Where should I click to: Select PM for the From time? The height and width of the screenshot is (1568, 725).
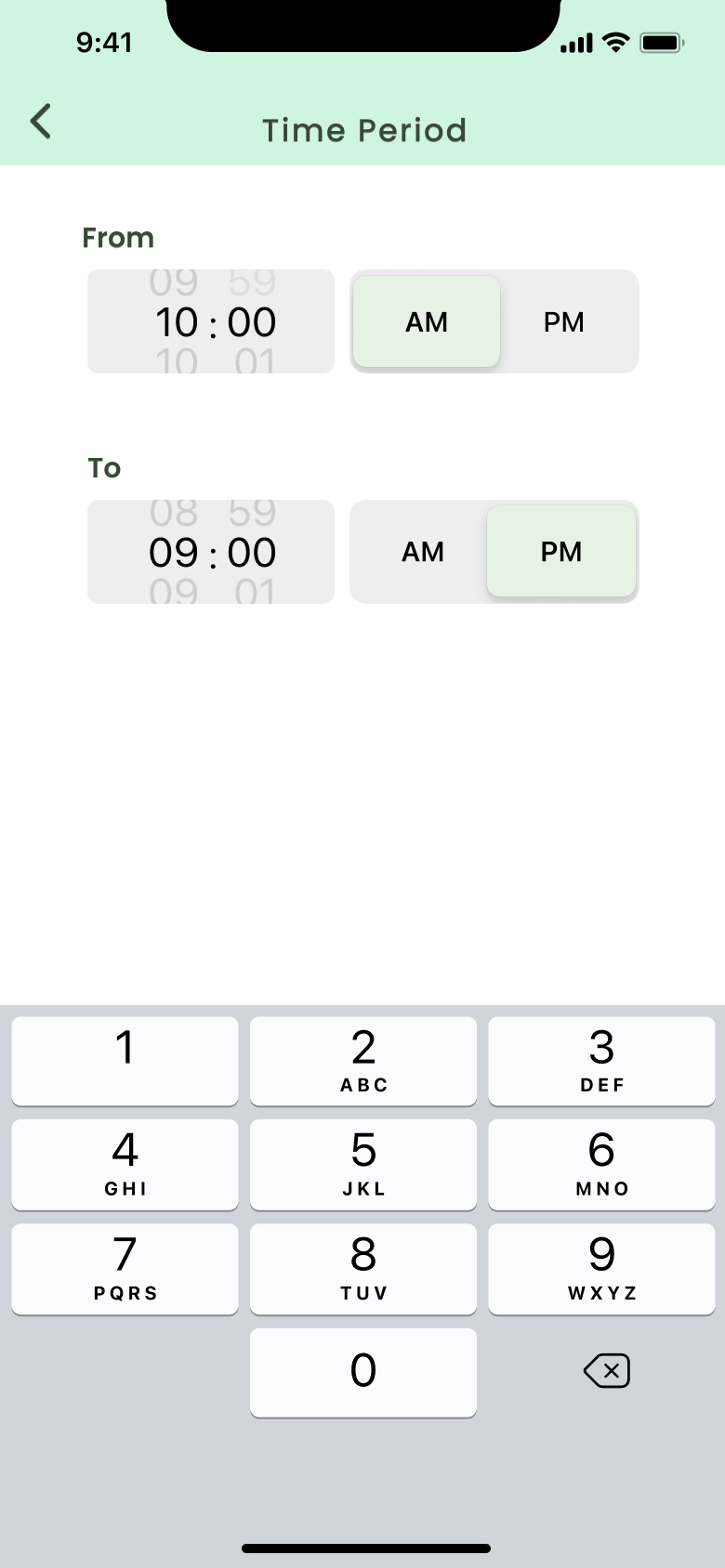[563, 321]
